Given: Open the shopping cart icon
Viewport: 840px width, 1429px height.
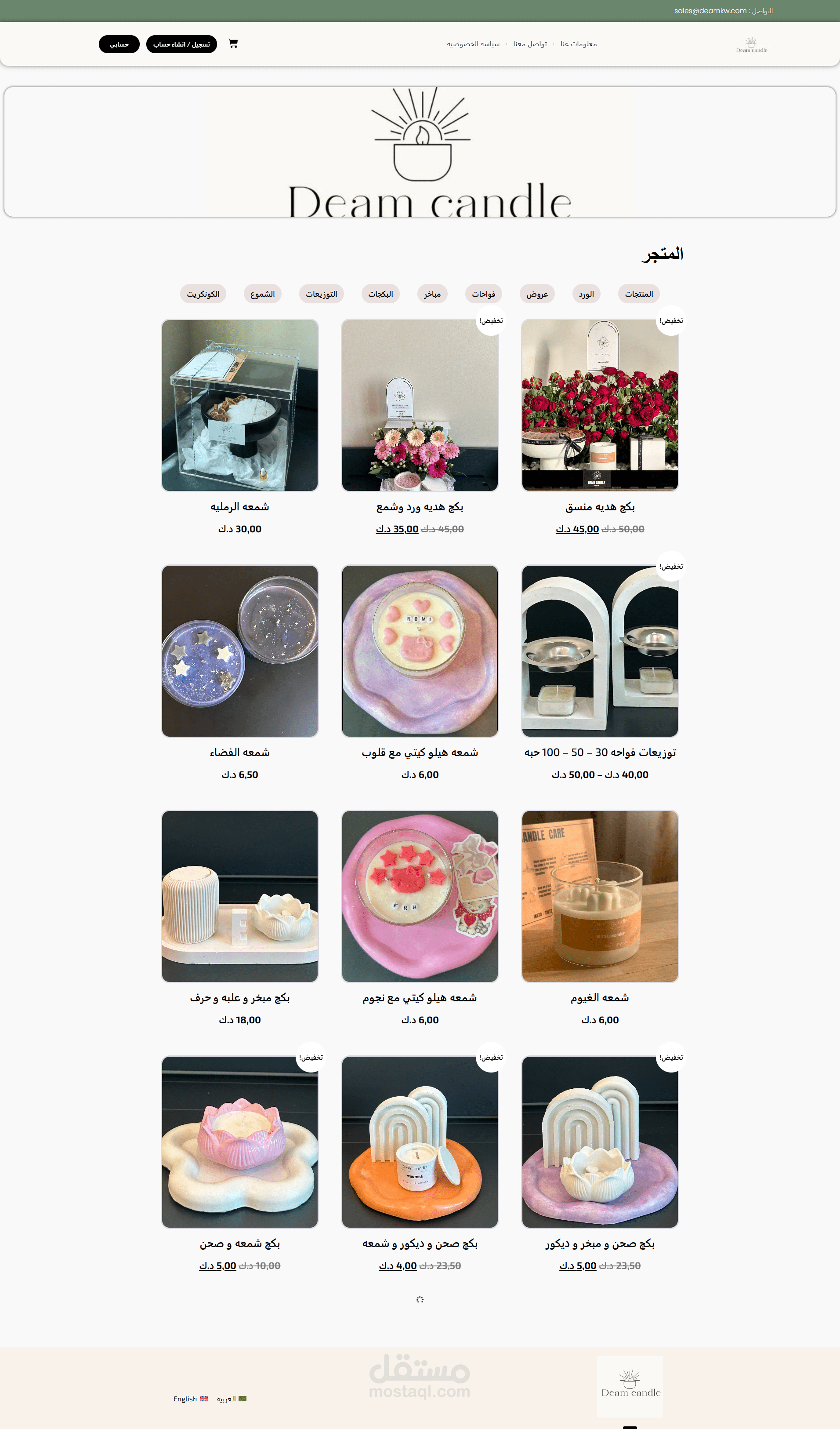Looking at the screenshot, I should point(233,44).
